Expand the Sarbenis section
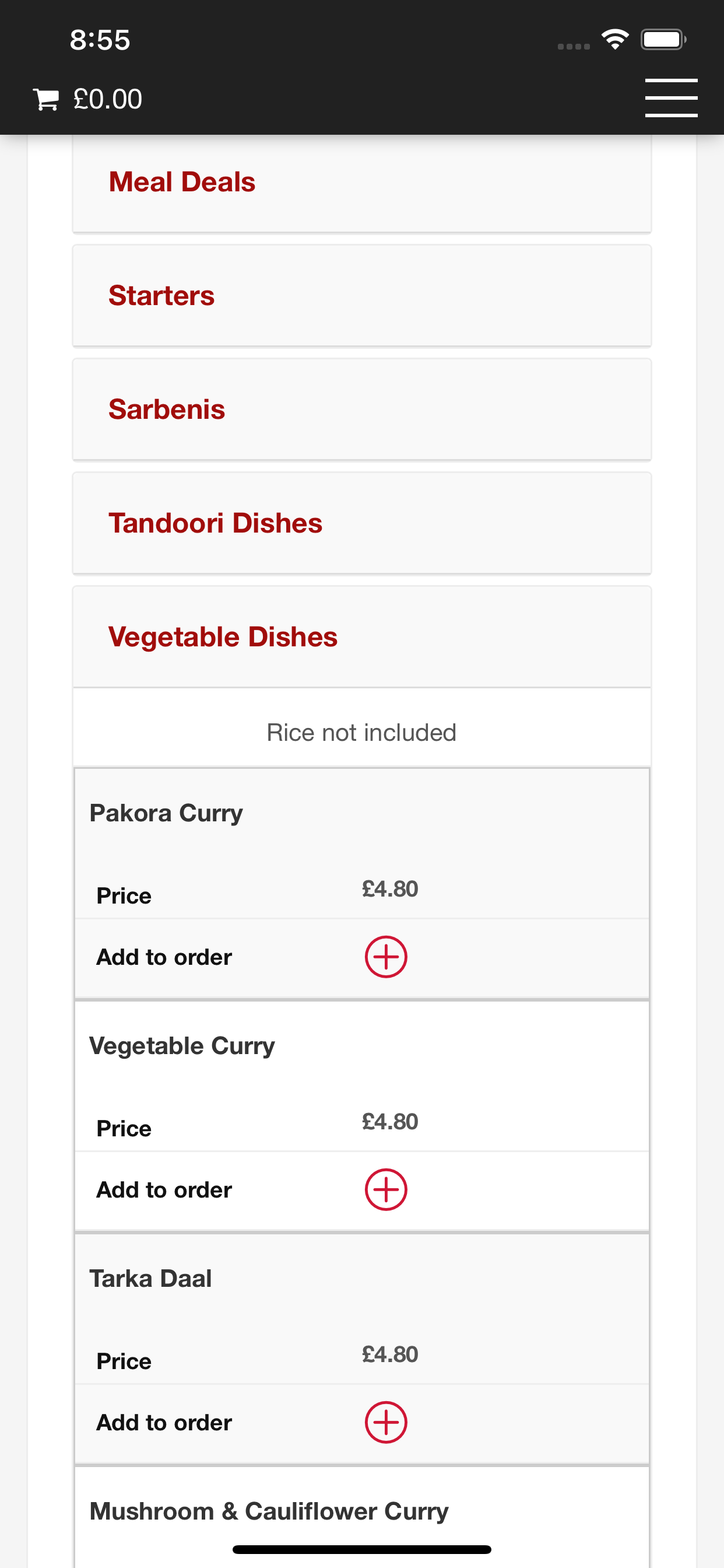 362,409
